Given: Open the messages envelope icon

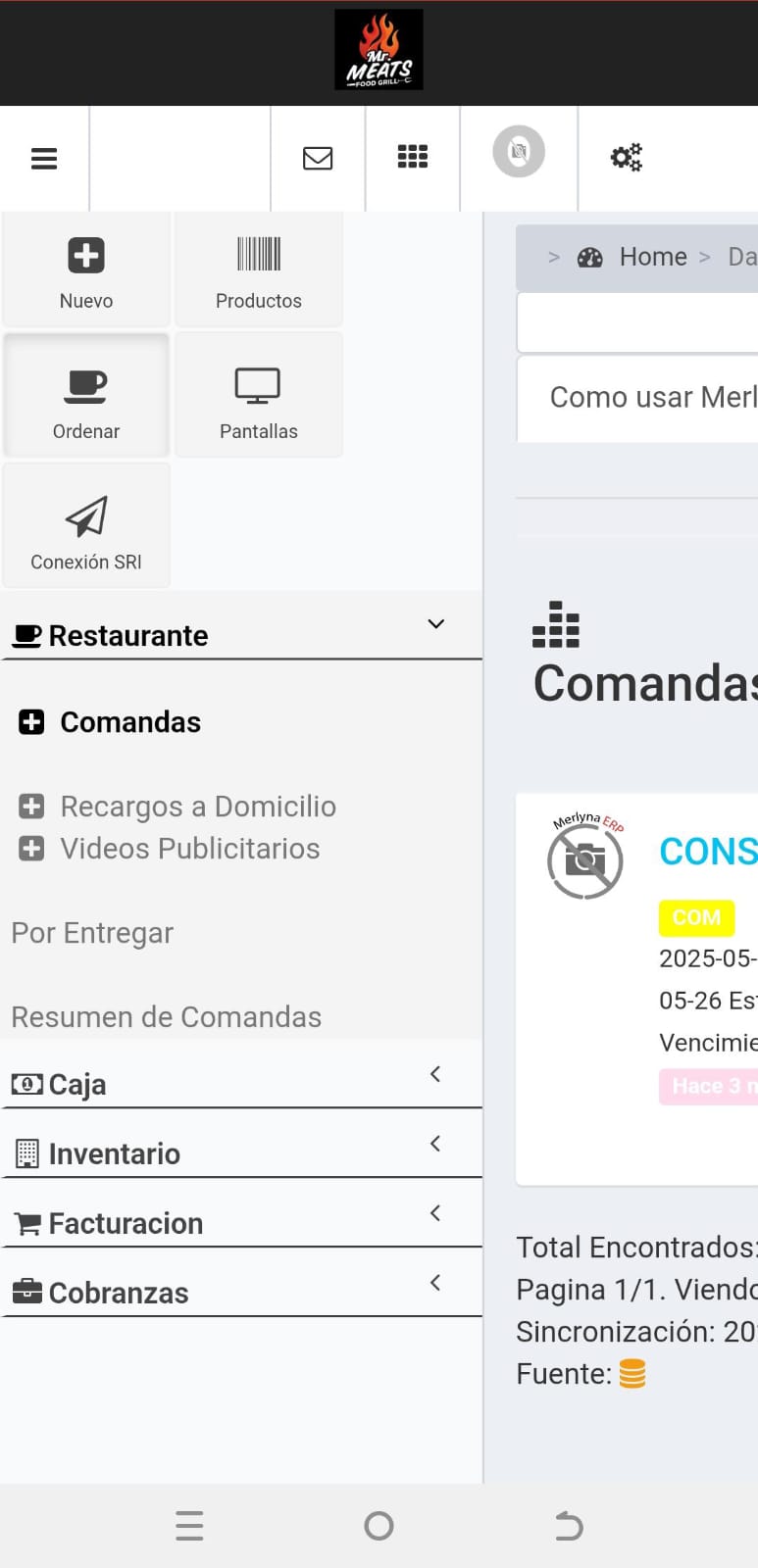Looking at the screenshot, I should [318, 158].
